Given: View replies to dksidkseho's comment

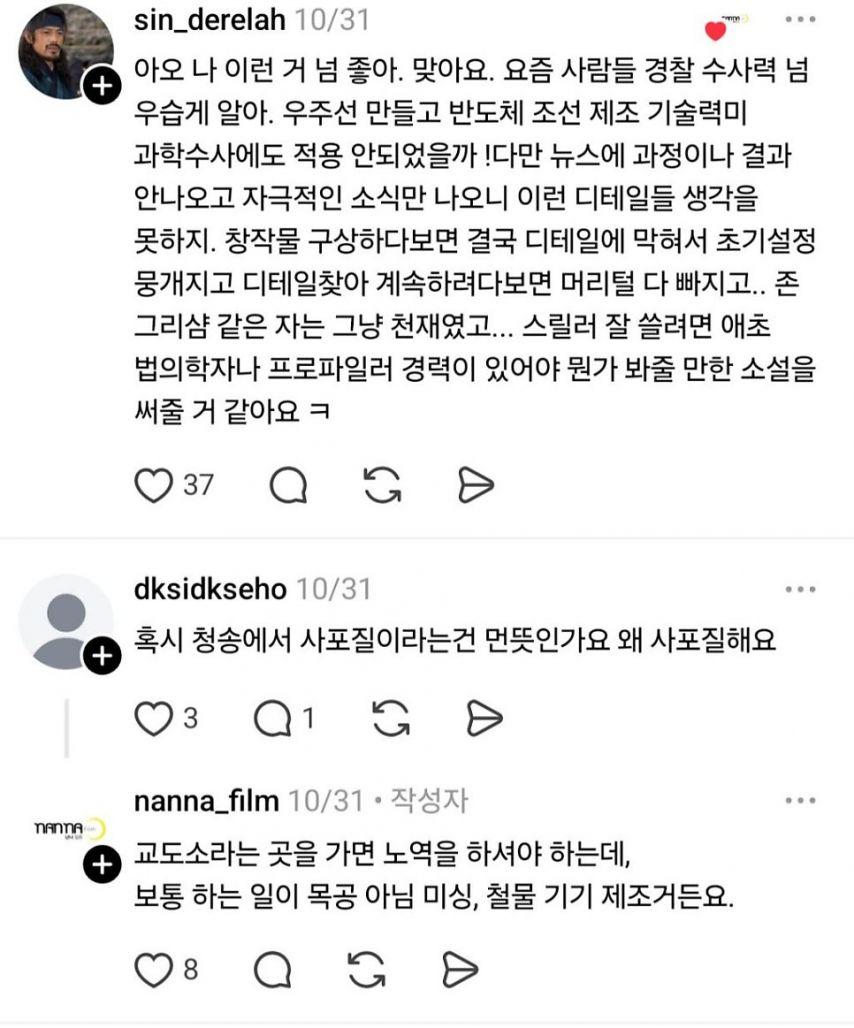Looking at the screenshot, I should (274, 717).
